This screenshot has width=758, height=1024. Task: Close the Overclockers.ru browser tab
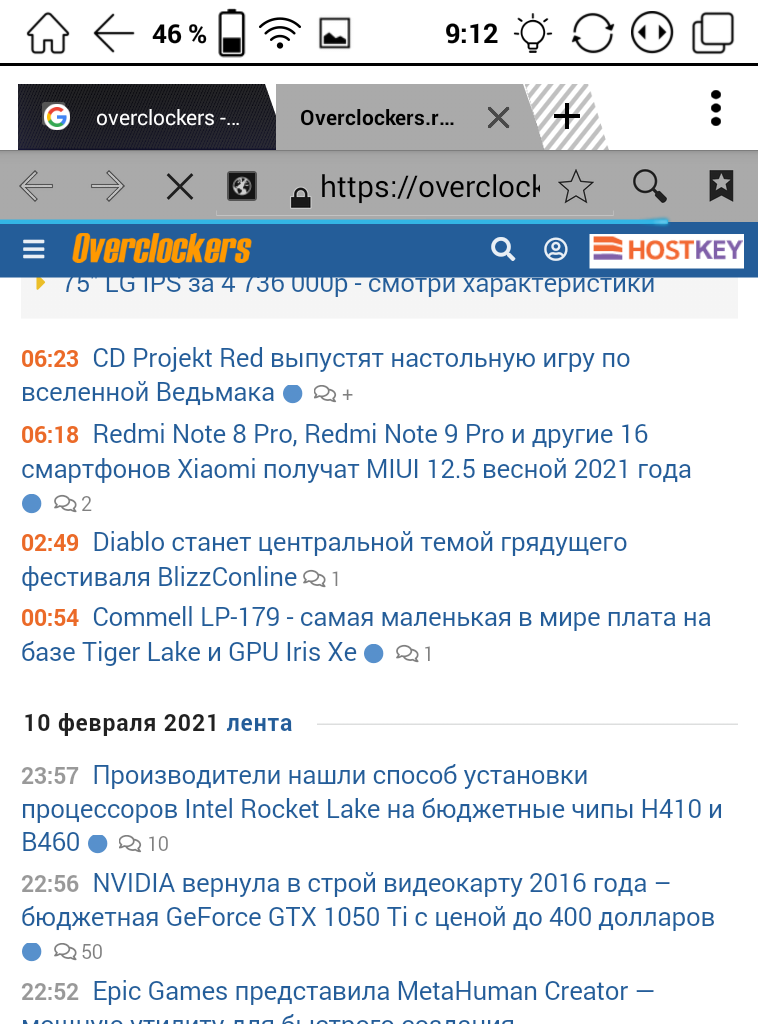pyautogui.click(x=497, y=118)
